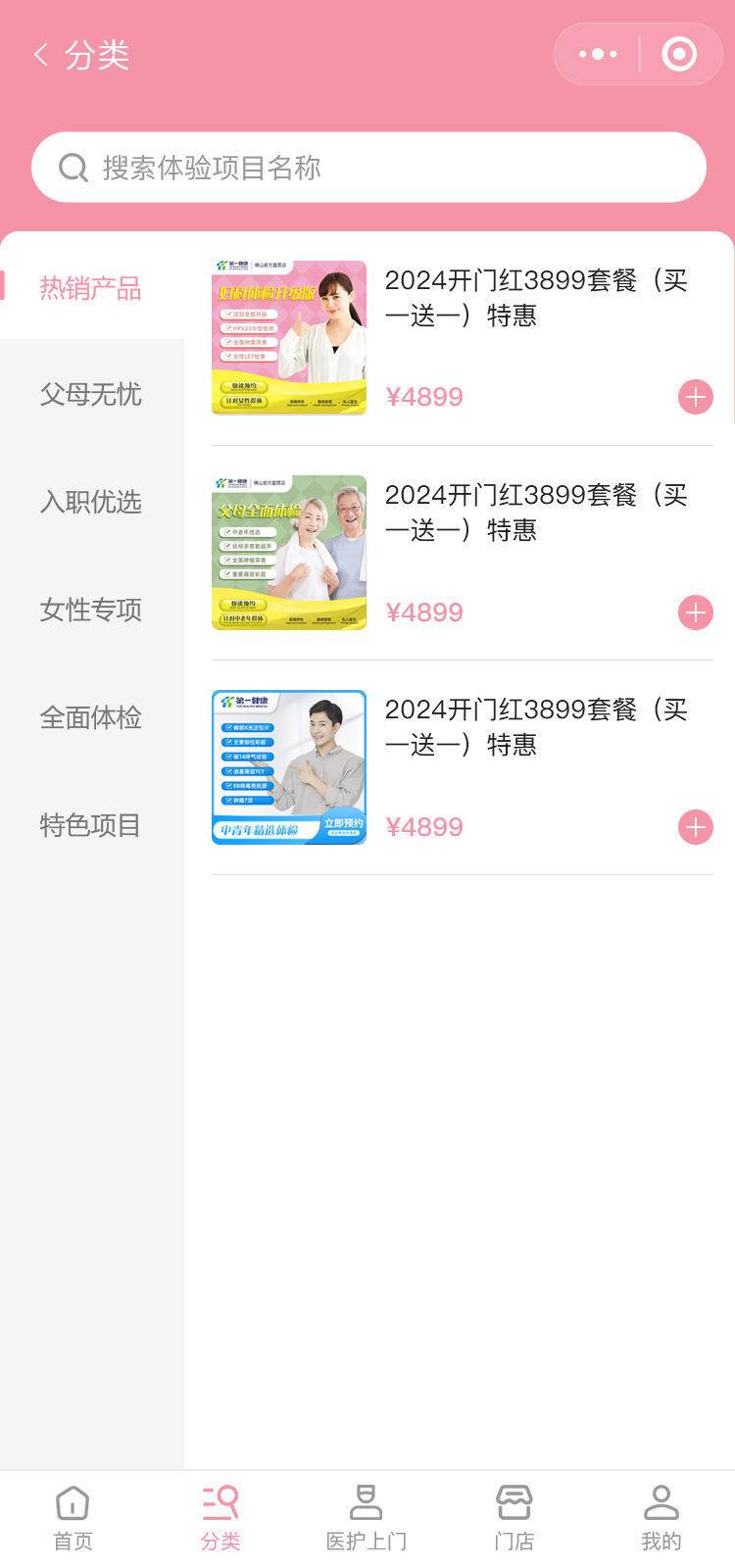View the 特色项目 category
The width and height of the screenshot is (735, 1568).
(x=91, y=825)
